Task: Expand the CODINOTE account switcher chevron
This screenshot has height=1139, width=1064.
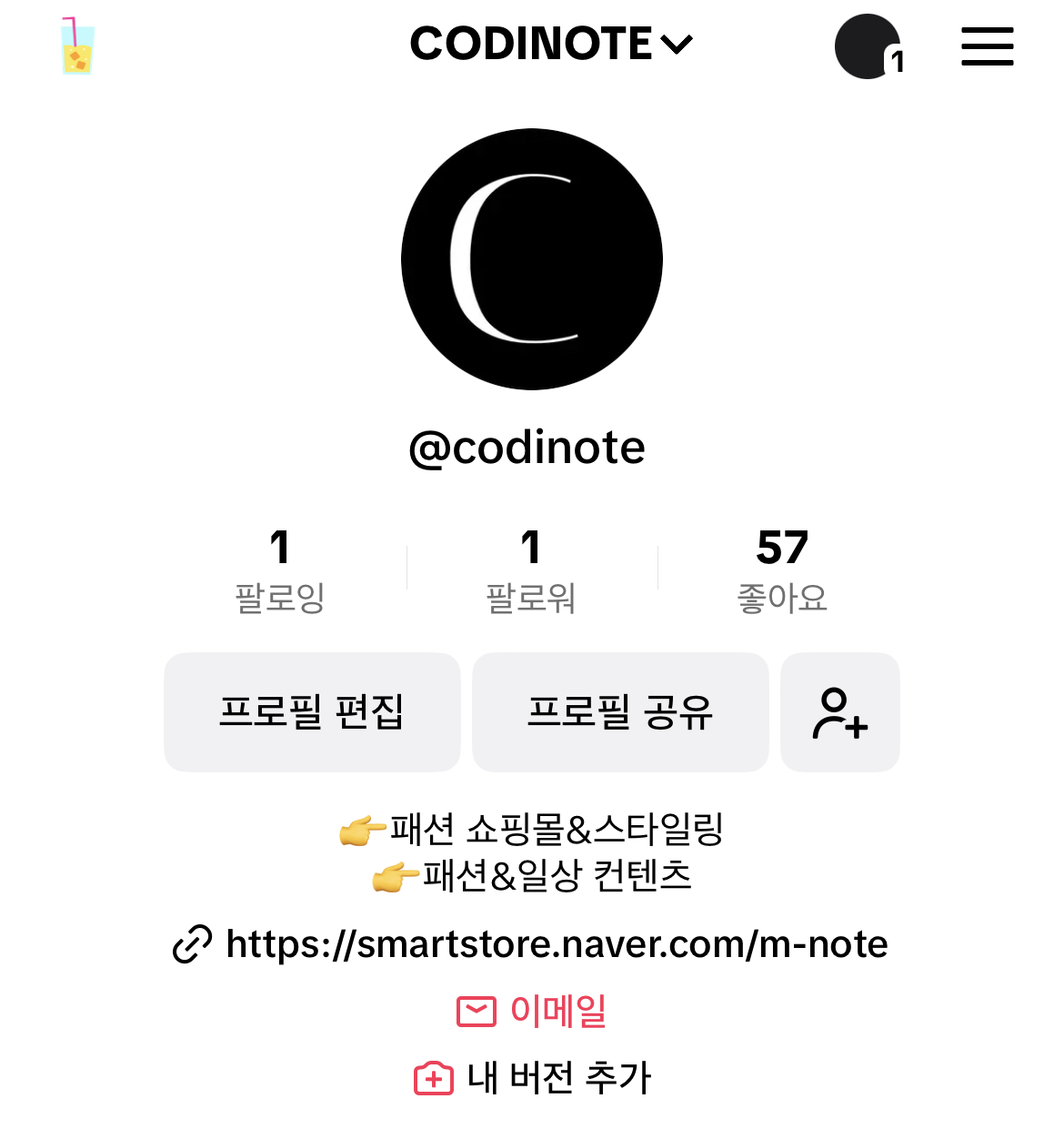Action: 676,42
